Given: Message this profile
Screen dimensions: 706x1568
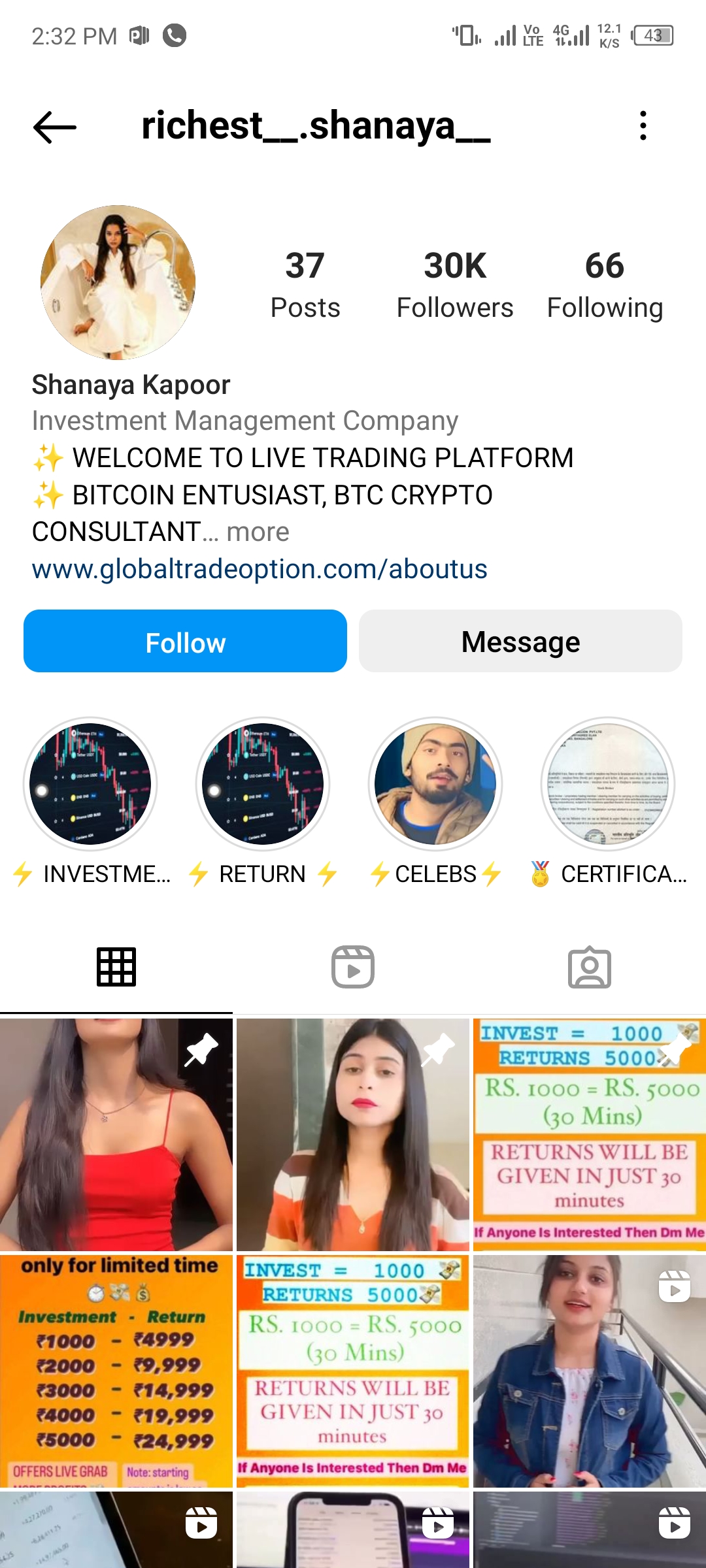Looking at the screenshot, I should (520, 642).
